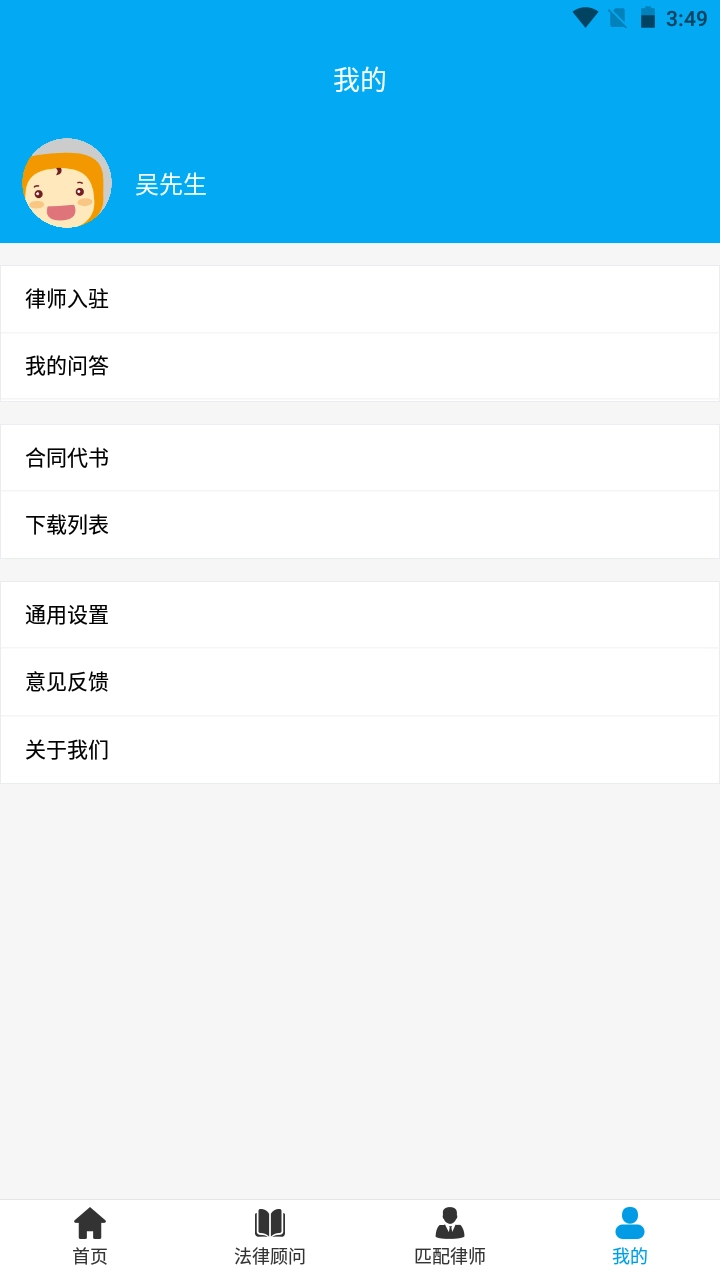Switch to the 法律顾问 tab

coord(270,1238)
